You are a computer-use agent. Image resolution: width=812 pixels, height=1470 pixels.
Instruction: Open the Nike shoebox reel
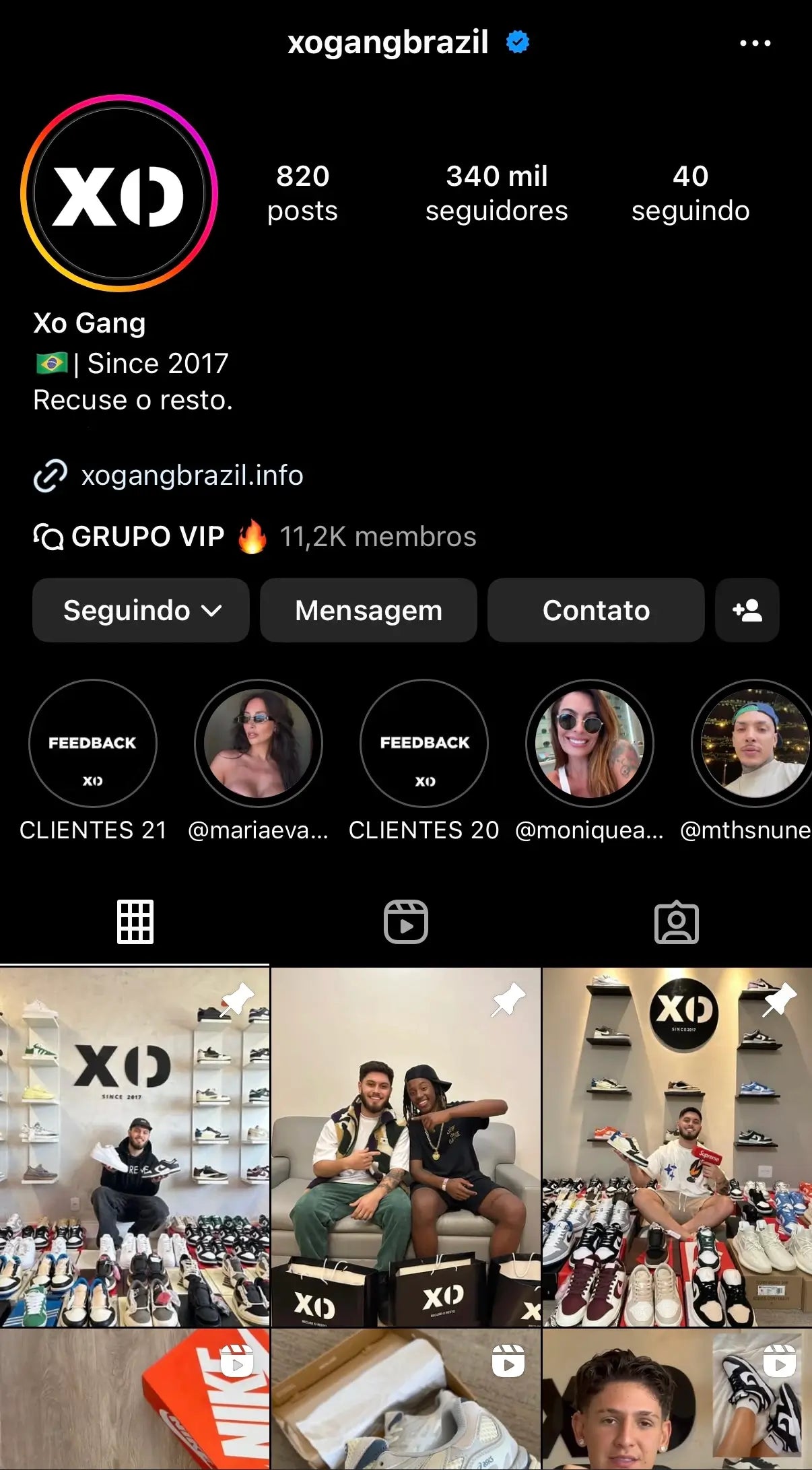[135, 1399]
